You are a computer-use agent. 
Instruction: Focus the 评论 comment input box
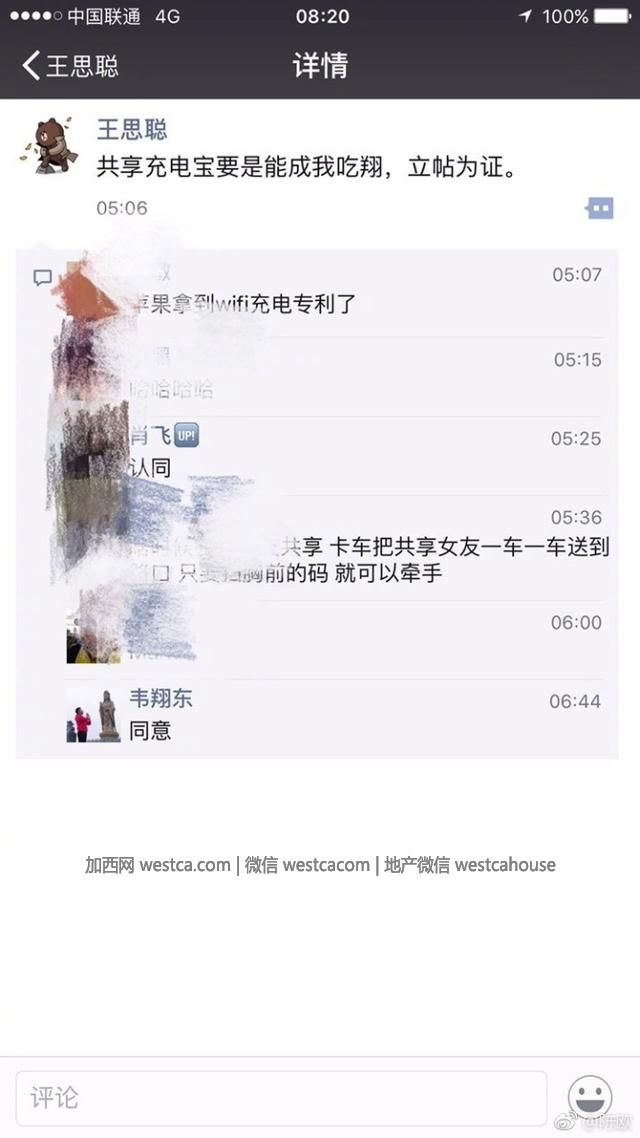[281, 1098]
